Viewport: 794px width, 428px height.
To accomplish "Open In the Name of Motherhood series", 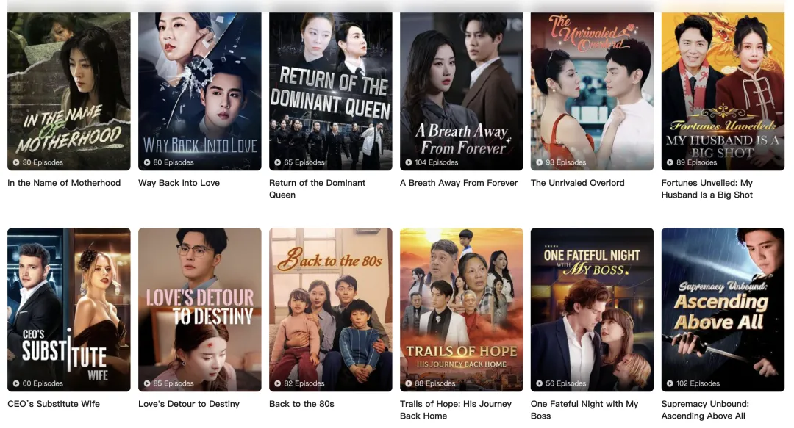I will [x=68, y=92].
